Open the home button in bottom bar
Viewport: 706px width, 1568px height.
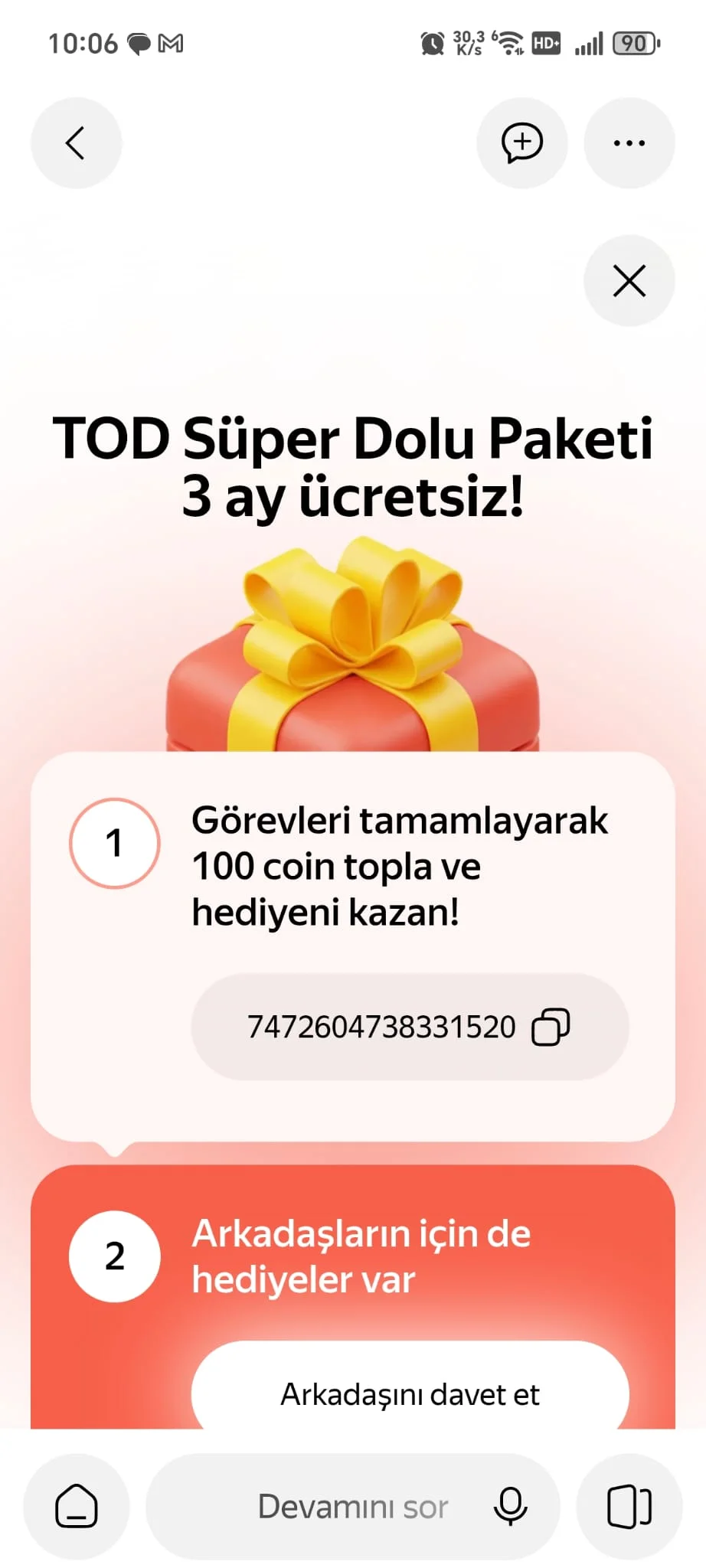tap(77, 1506)
